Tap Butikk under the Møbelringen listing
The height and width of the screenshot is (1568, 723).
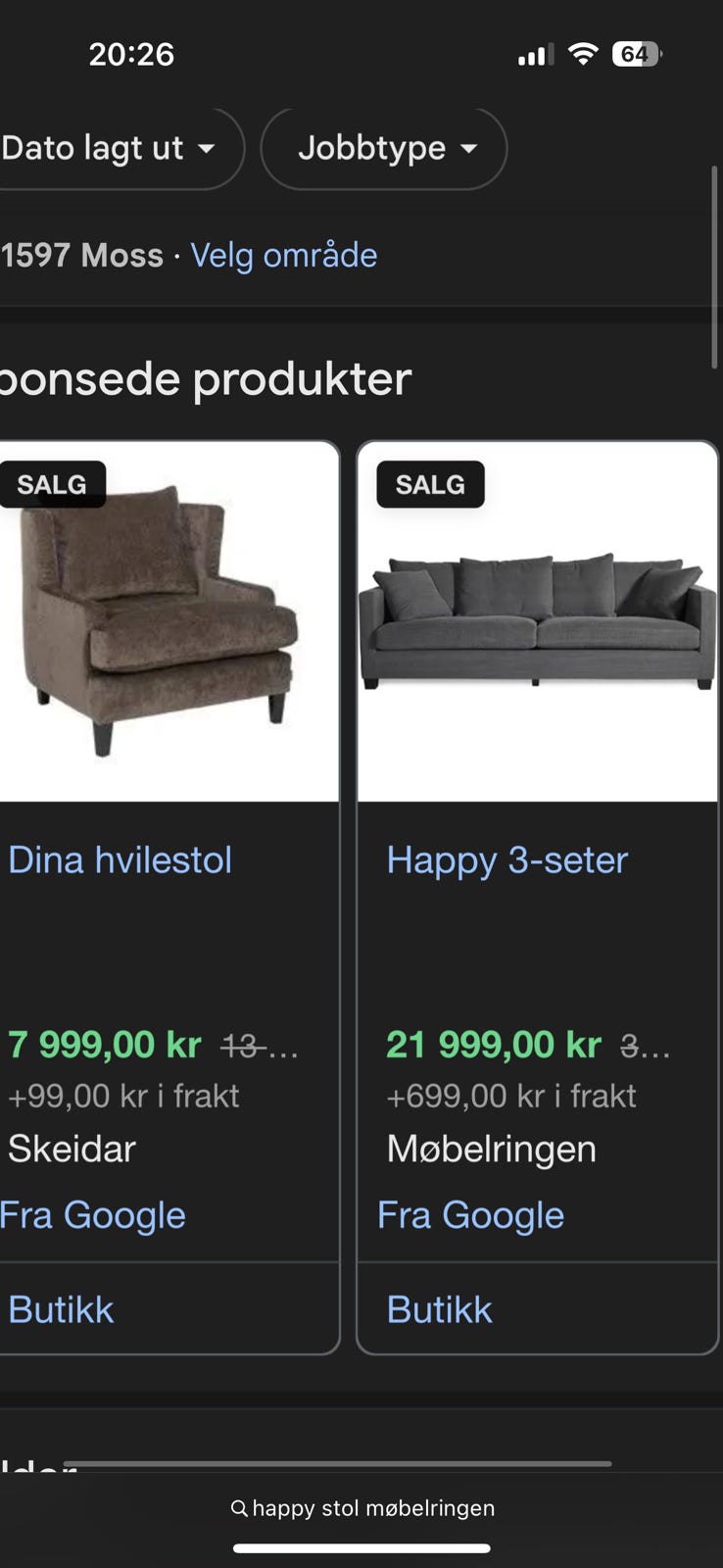tap(439, 1308)
